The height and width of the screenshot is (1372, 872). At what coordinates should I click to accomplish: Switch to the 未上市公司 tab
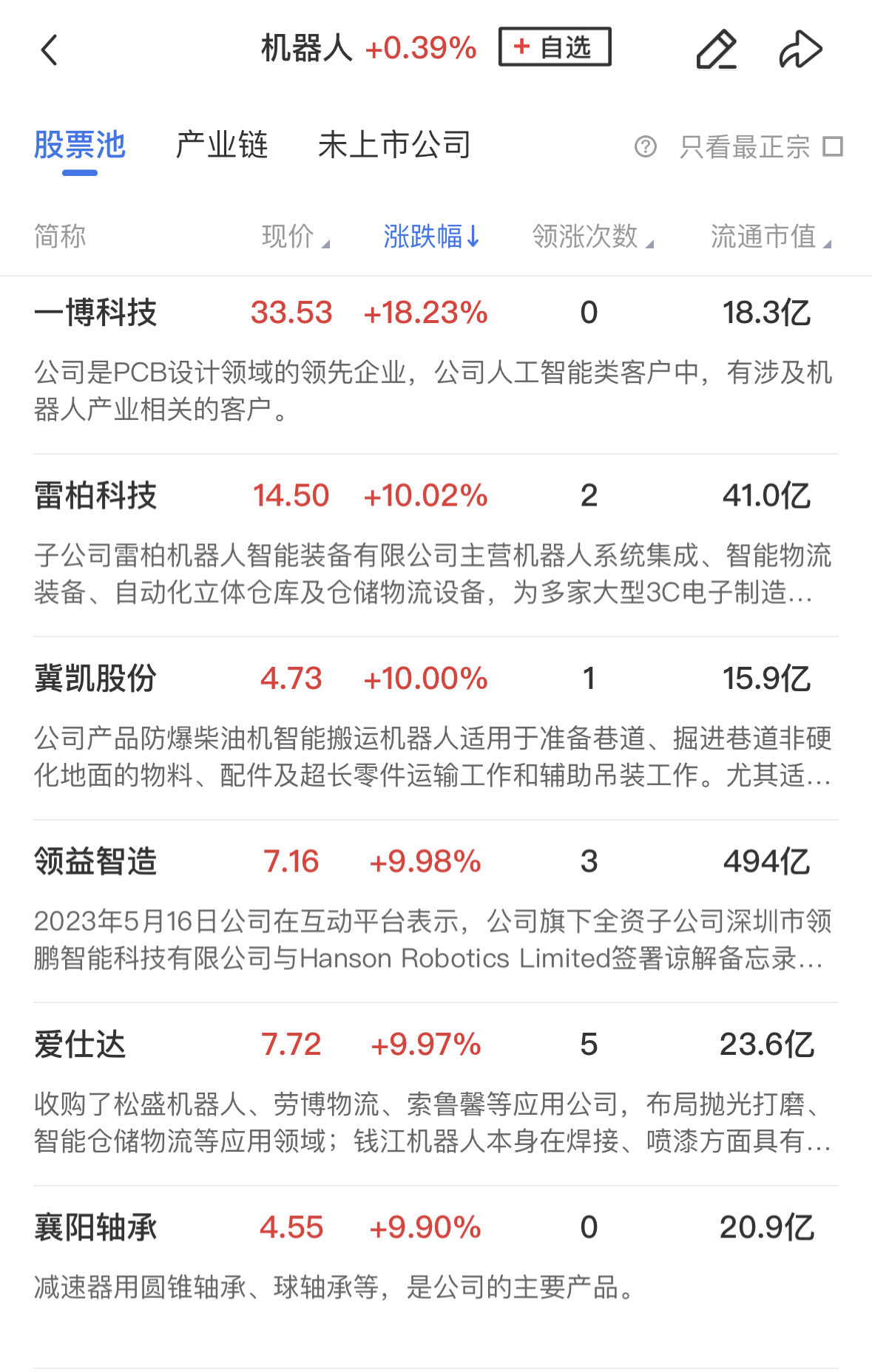pos(394,145)
